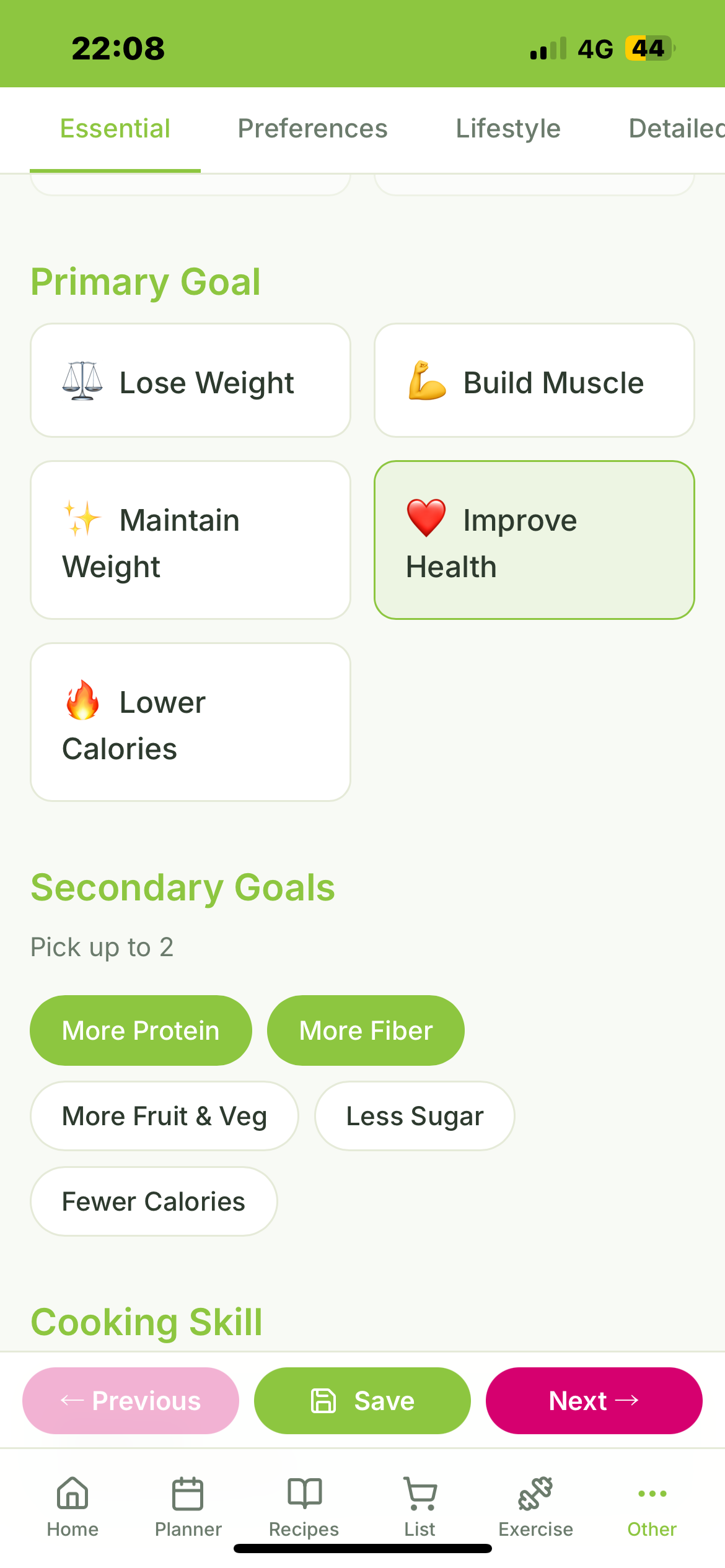Toggle the Less Sugar secondary goal
The width and height of the screenshot is (725, 1568).
(413, 1115)
